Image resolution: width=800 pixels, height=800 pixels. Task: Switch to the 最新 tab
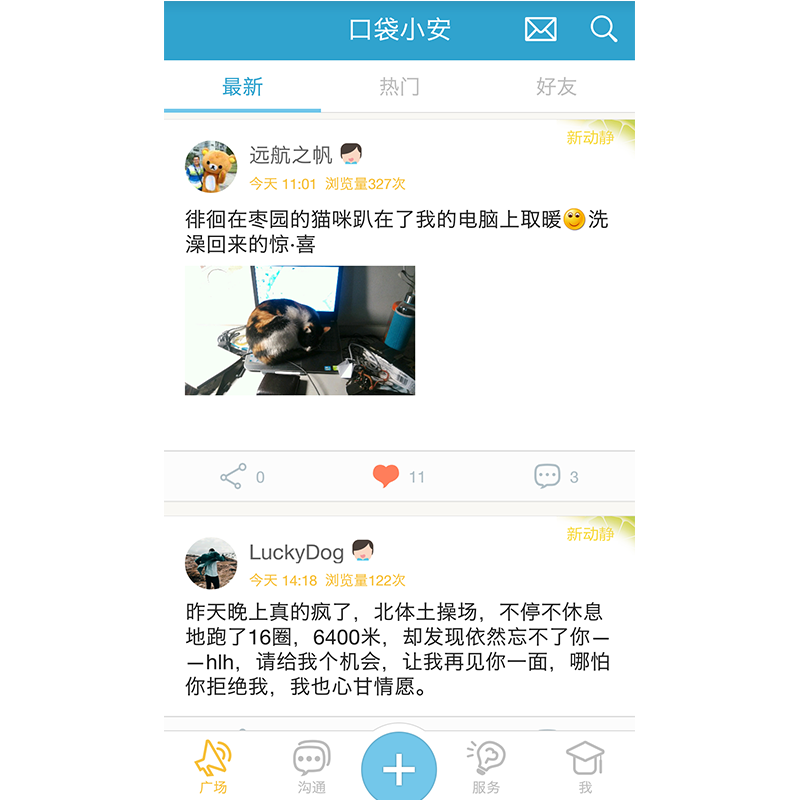click(242, 87)
